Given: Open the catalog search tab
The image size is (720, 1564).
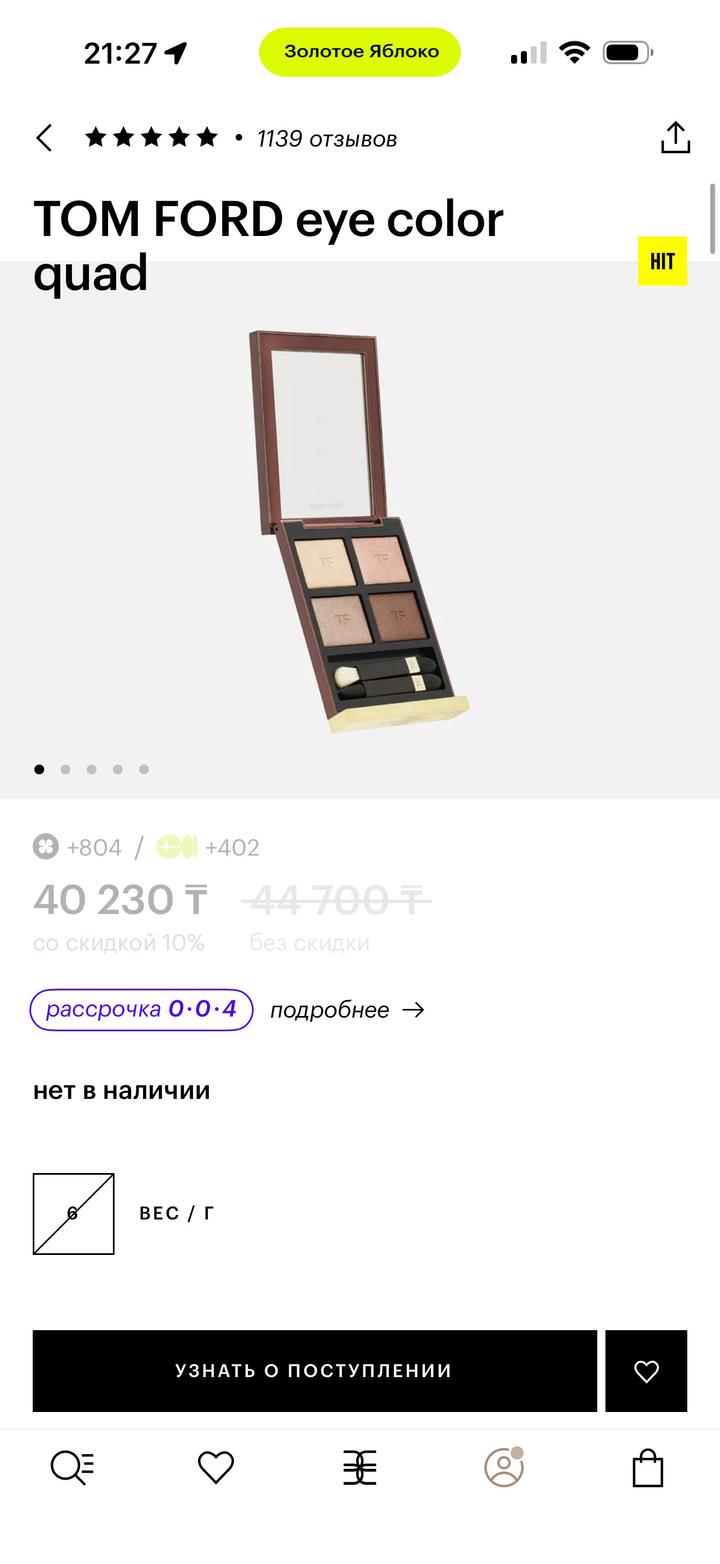Looking at the screenshot, I should click(x=72, y=1467).
